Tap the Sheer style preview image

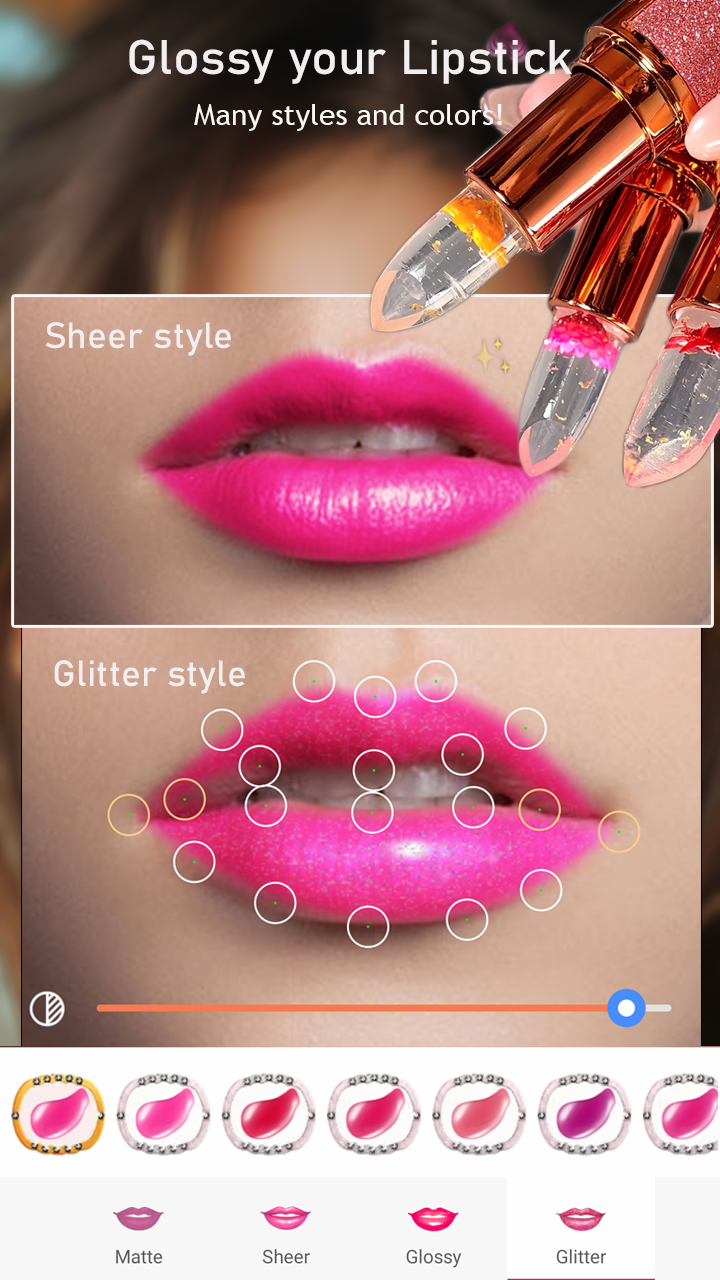coord(360,460)
